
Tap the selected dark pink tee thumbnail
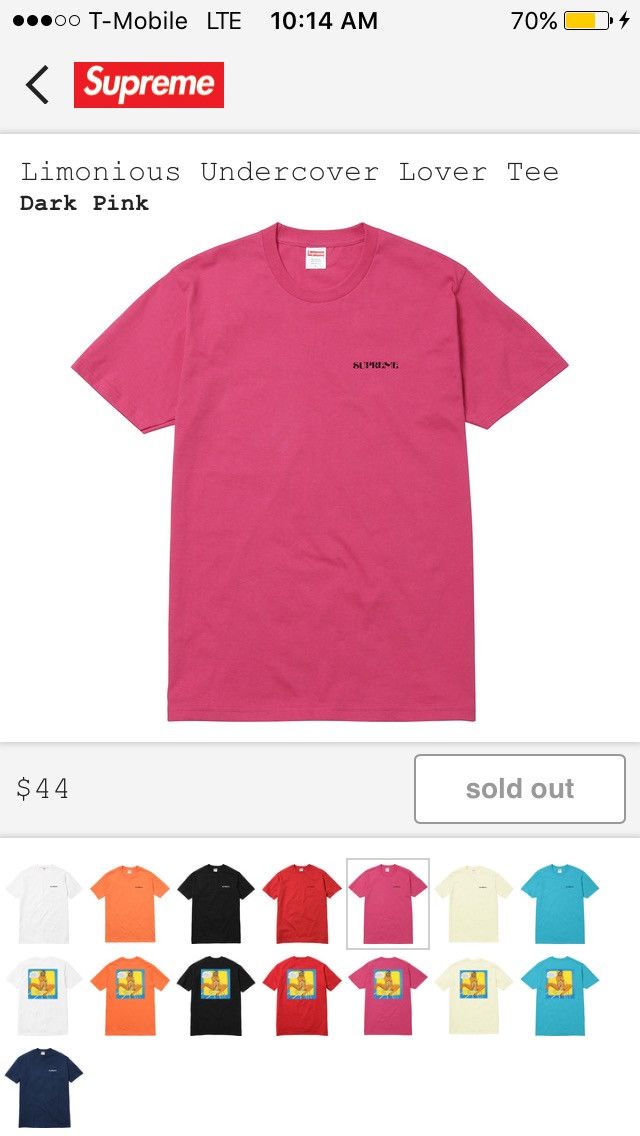coord(388,904)
